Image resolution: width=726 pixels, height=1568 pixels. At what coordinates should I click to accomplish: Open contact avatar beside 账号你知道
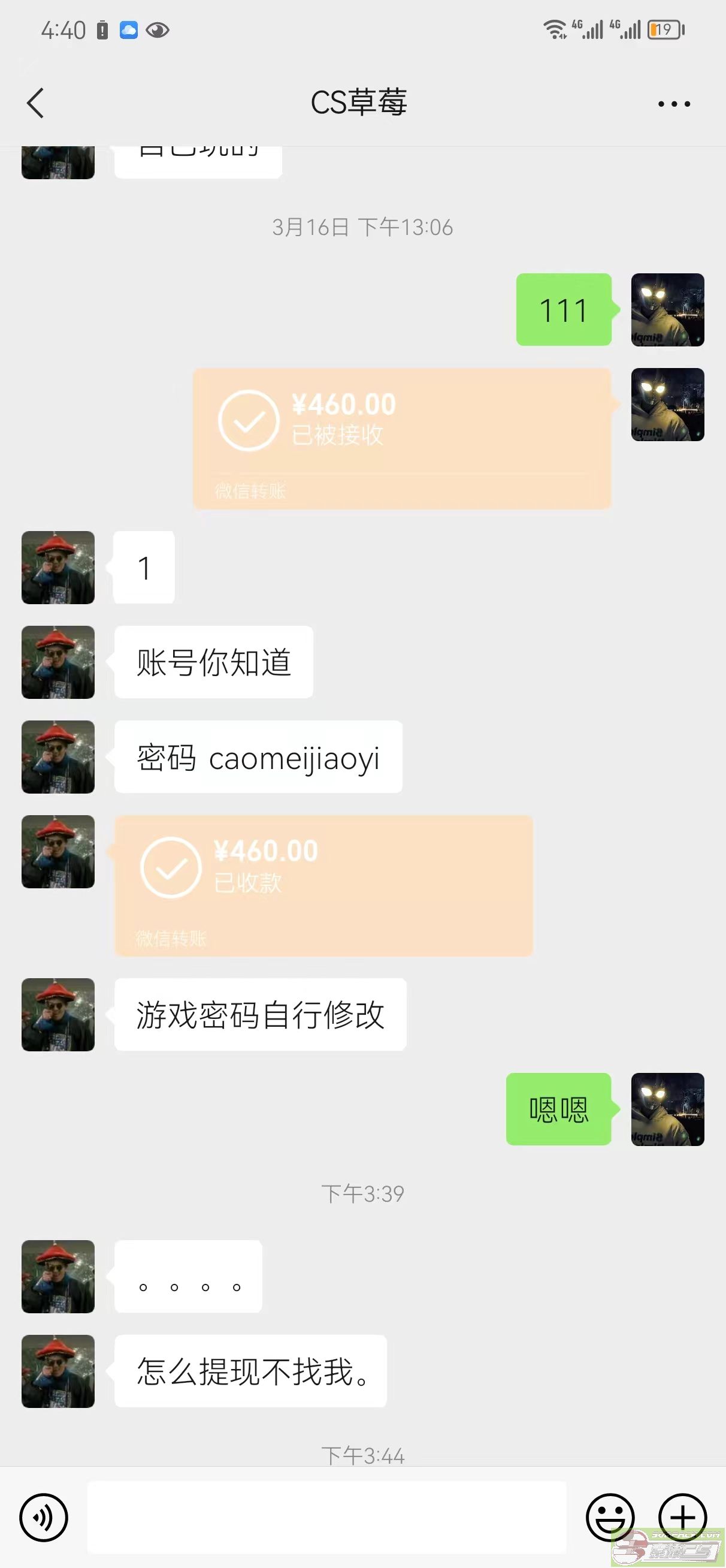[58, 662]
